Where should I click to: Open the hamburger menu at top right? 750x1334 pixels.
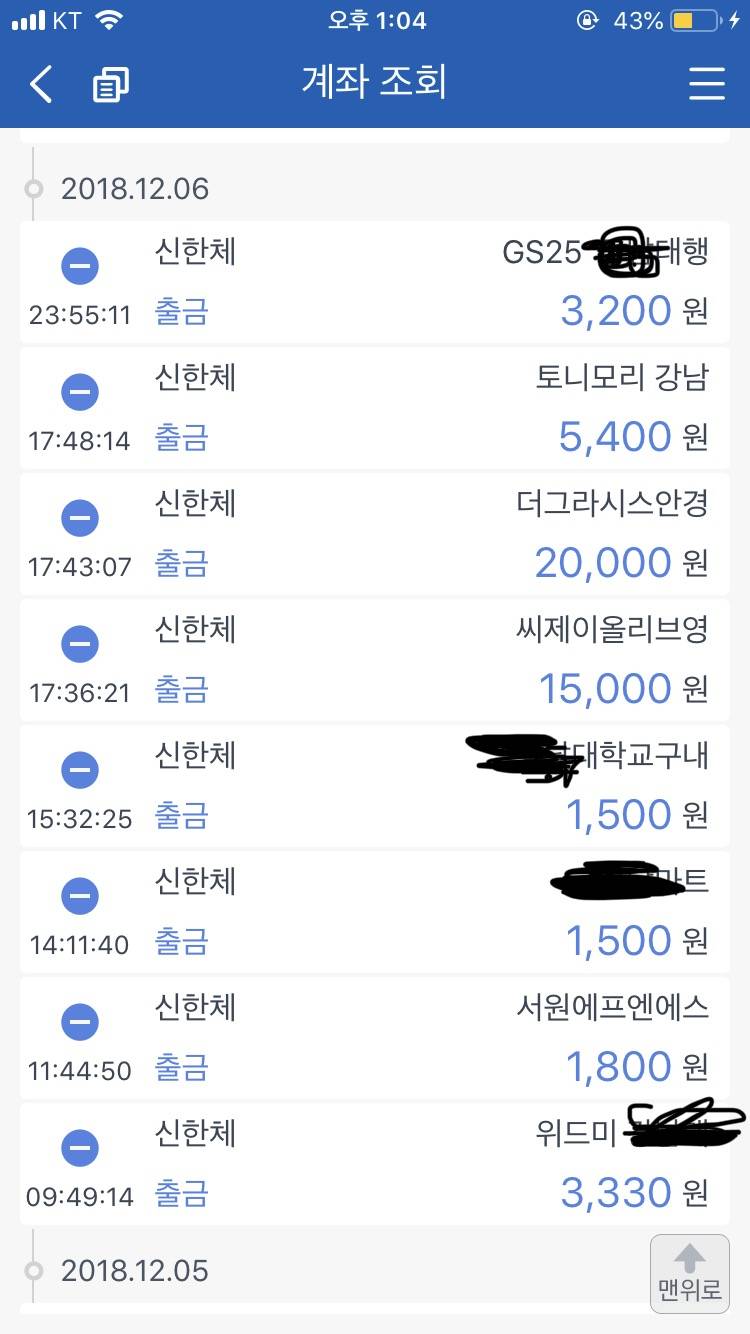tap(707, 85)
